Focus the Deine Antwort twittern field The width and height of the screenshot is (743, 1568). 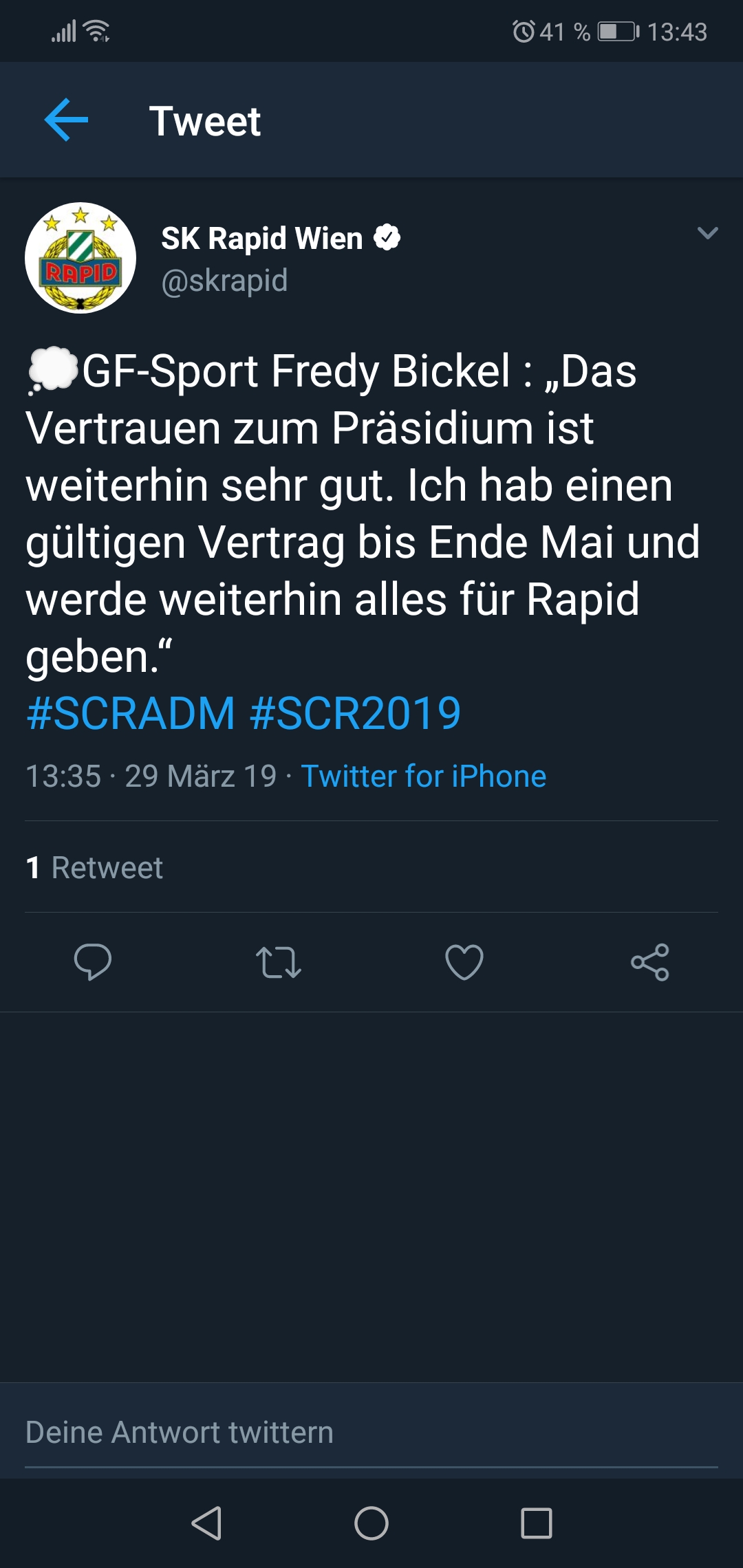coord(371,1432)
